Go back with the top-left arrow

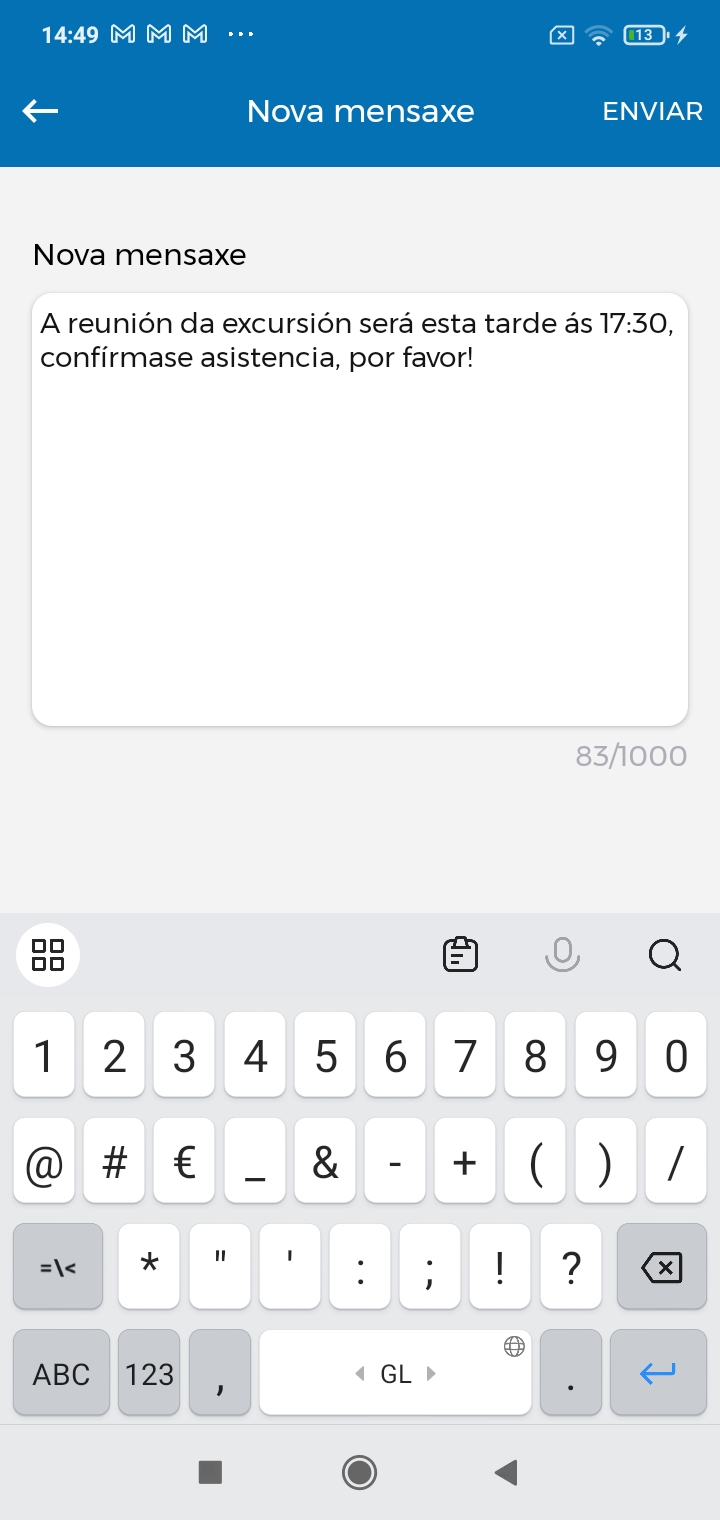coord(41,111)
